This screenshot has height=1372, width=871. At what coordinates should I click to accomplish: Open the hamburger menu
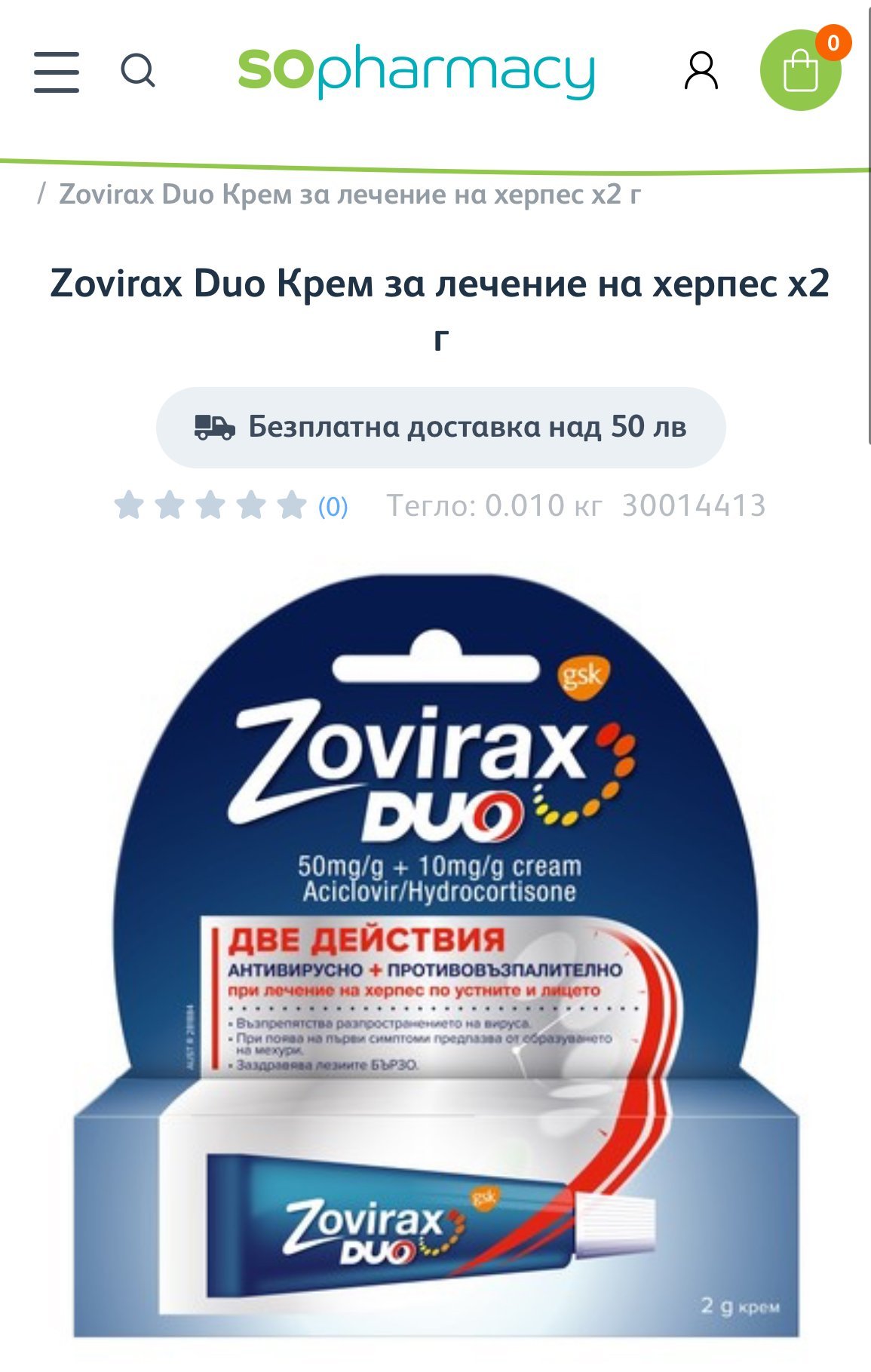[57, 72]
